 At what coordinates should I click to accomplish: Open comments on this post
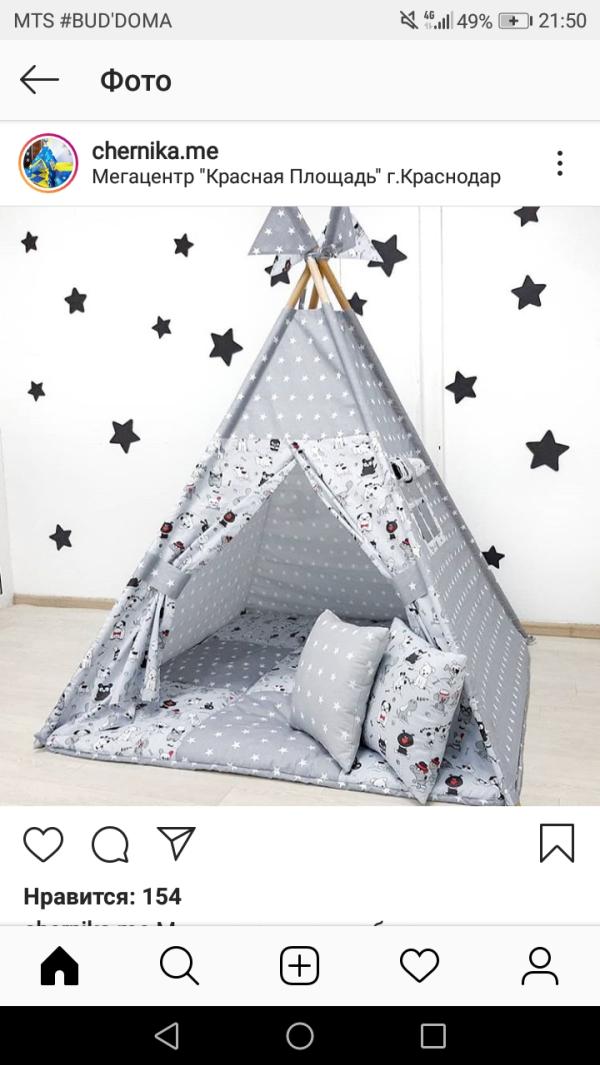pos(110,844)
